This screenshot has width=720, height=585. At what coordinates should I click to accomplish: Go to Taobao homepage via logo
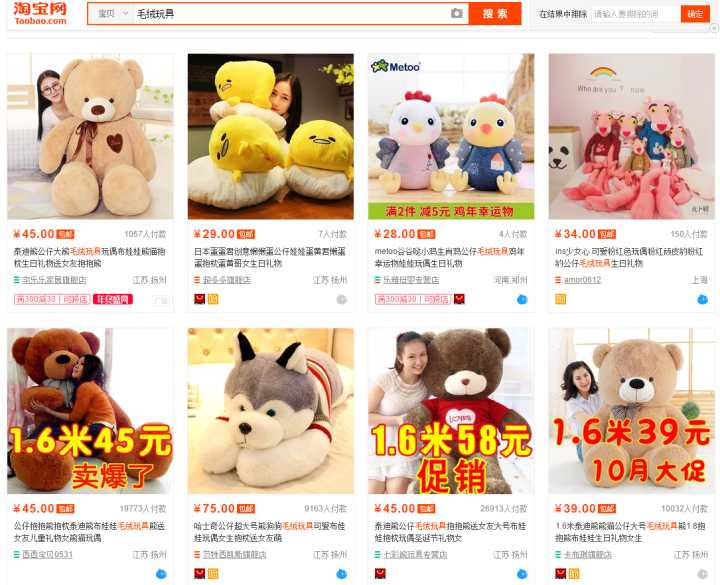[x=40, y=13]
